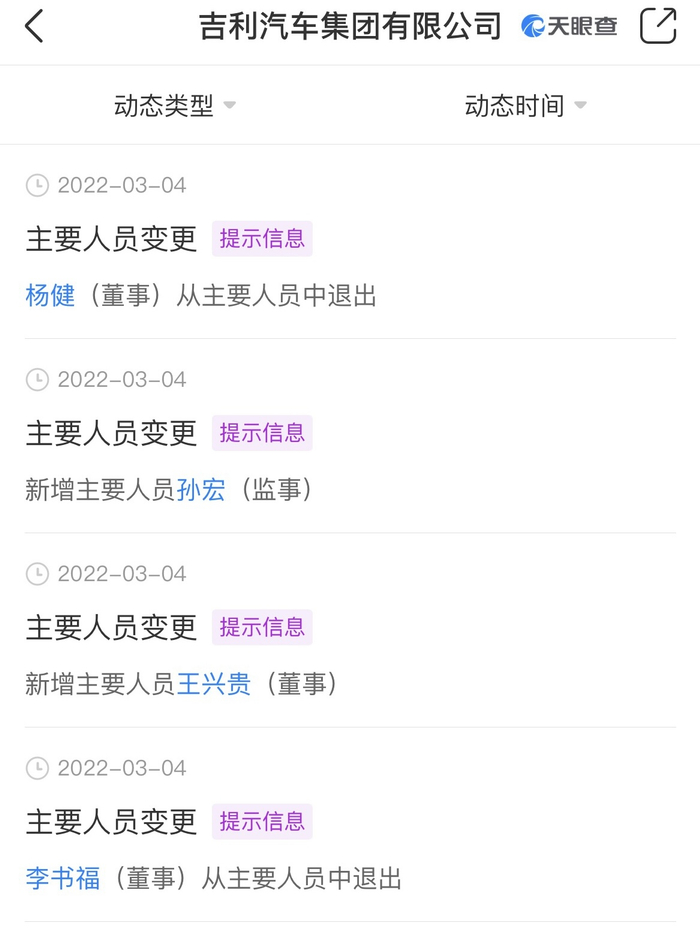The height and width of the screenshot is (935, 700).
Task: Open the profile link for 孙宏
Action: click(201, 490)
